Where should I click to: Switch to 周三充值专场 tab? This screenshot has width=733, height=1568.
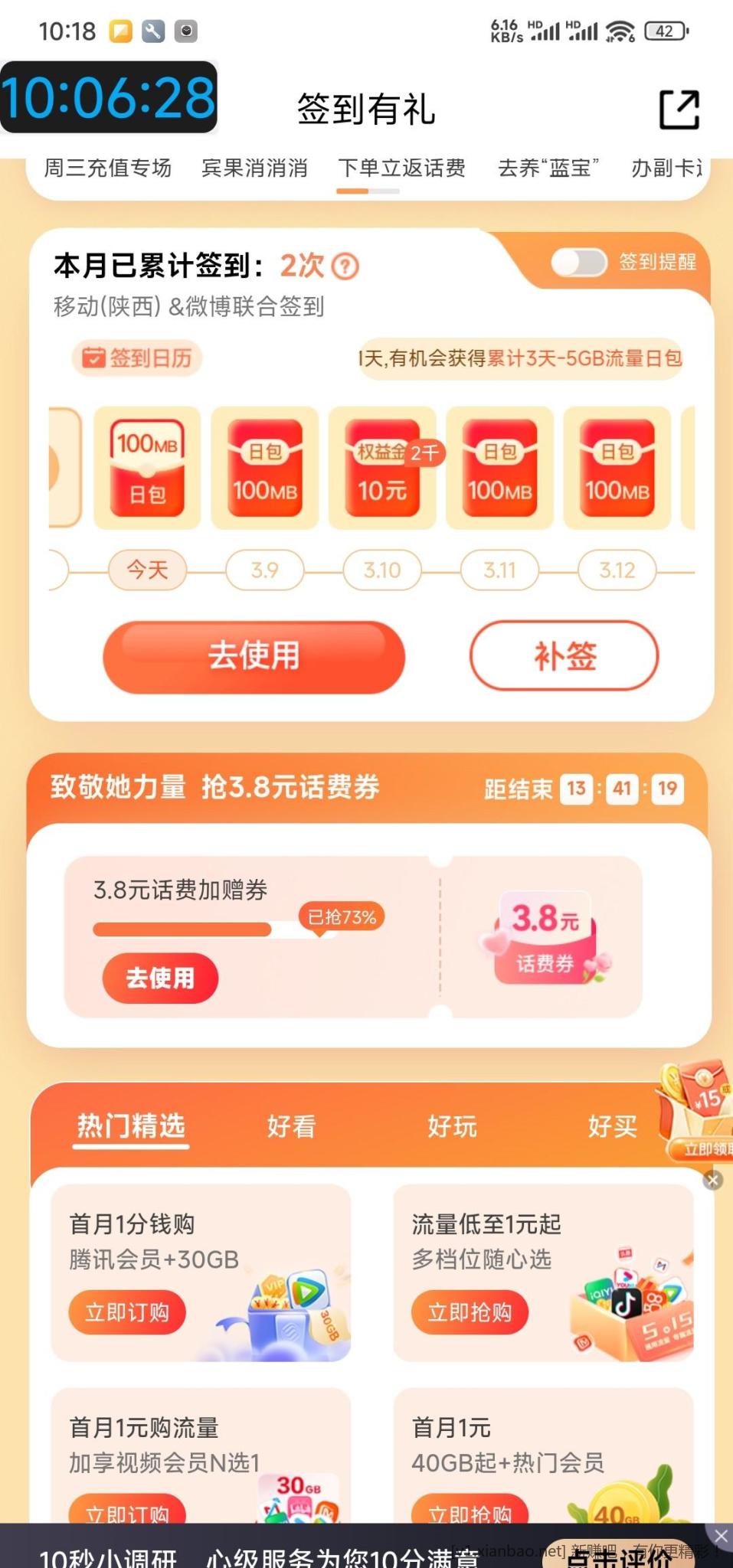(107, 168)
